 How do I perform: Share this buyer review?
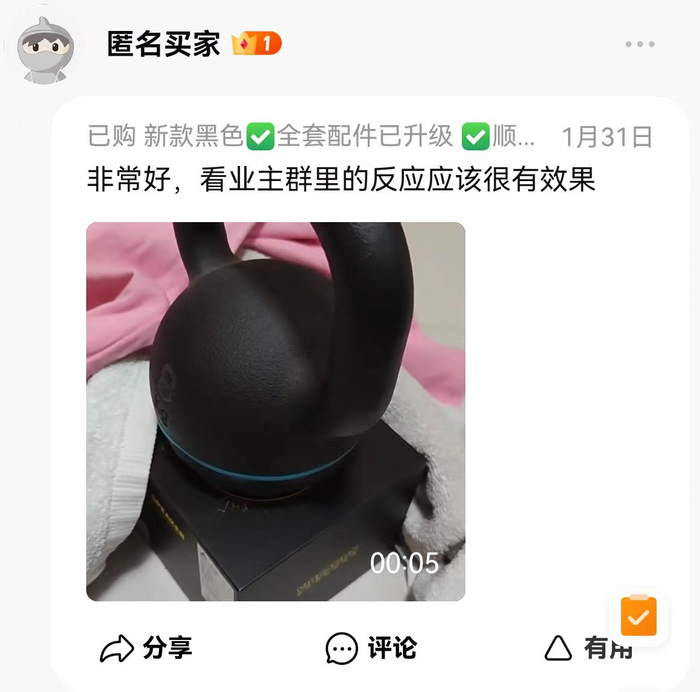(x=146, y=648)
